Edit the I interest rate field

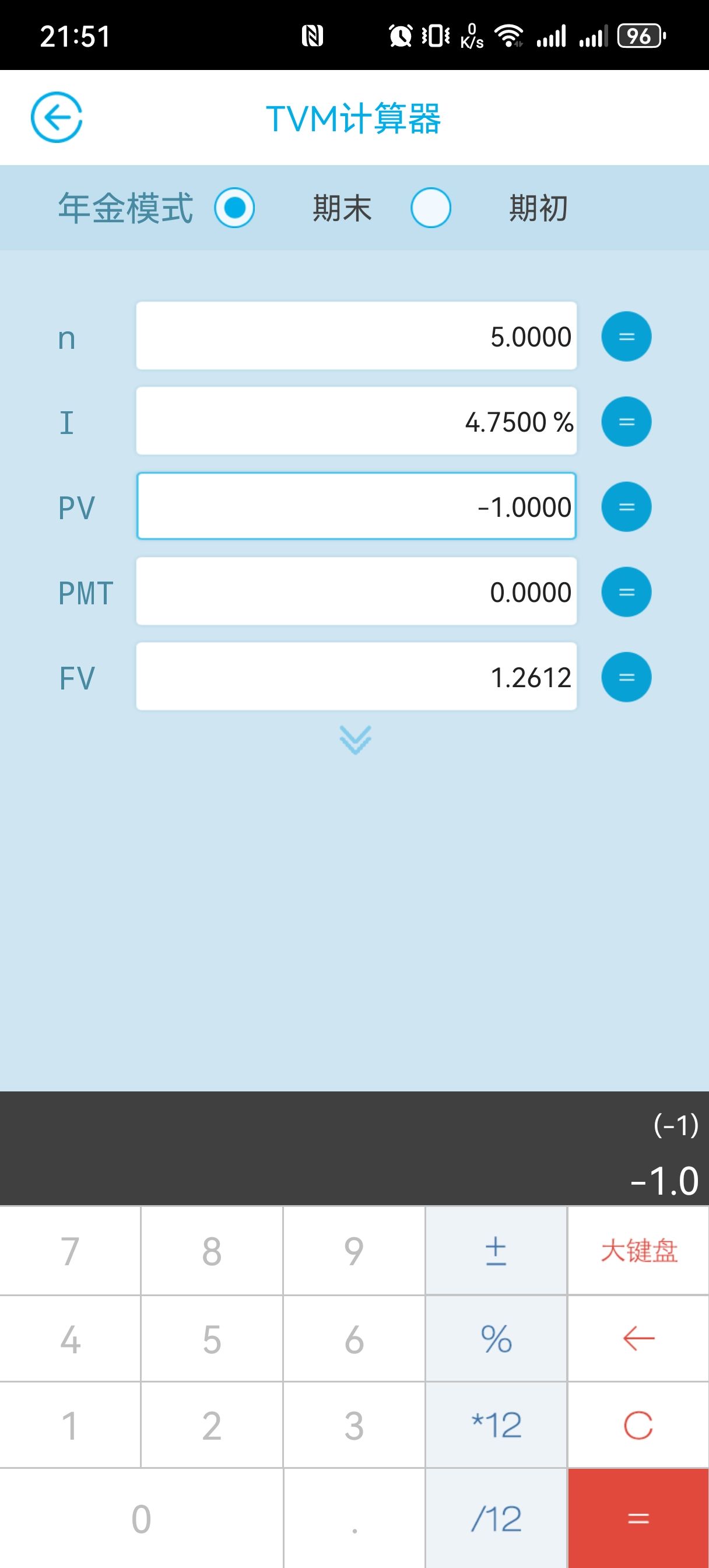pyautogui.click(x=356, y=421)
